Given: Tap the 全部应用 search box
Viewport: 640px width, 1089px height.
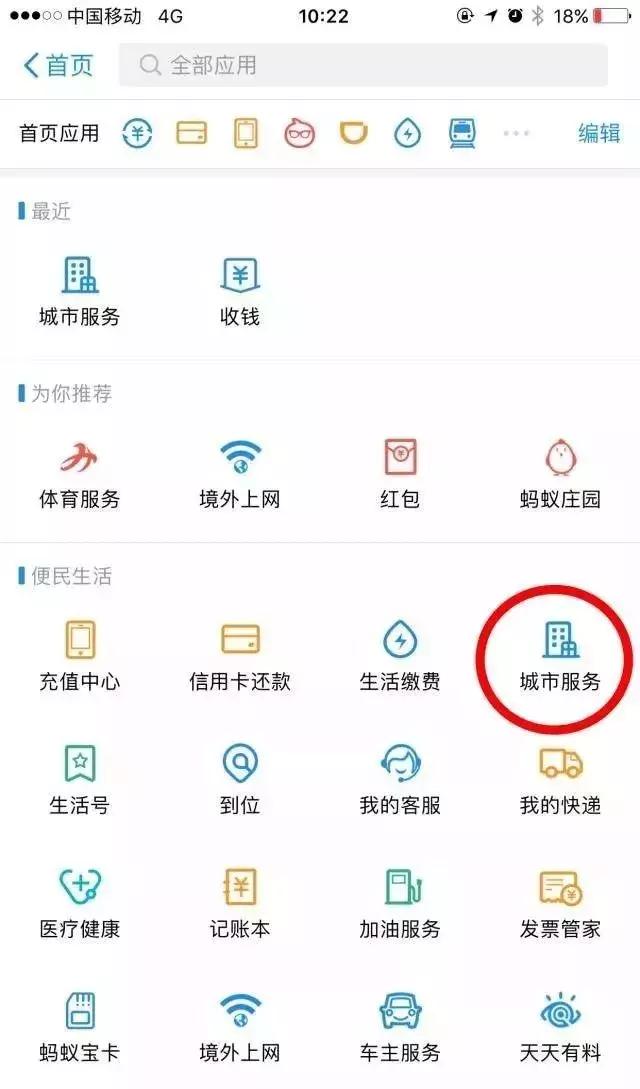Looking at the screenshot, I should (x=362, y=66).
